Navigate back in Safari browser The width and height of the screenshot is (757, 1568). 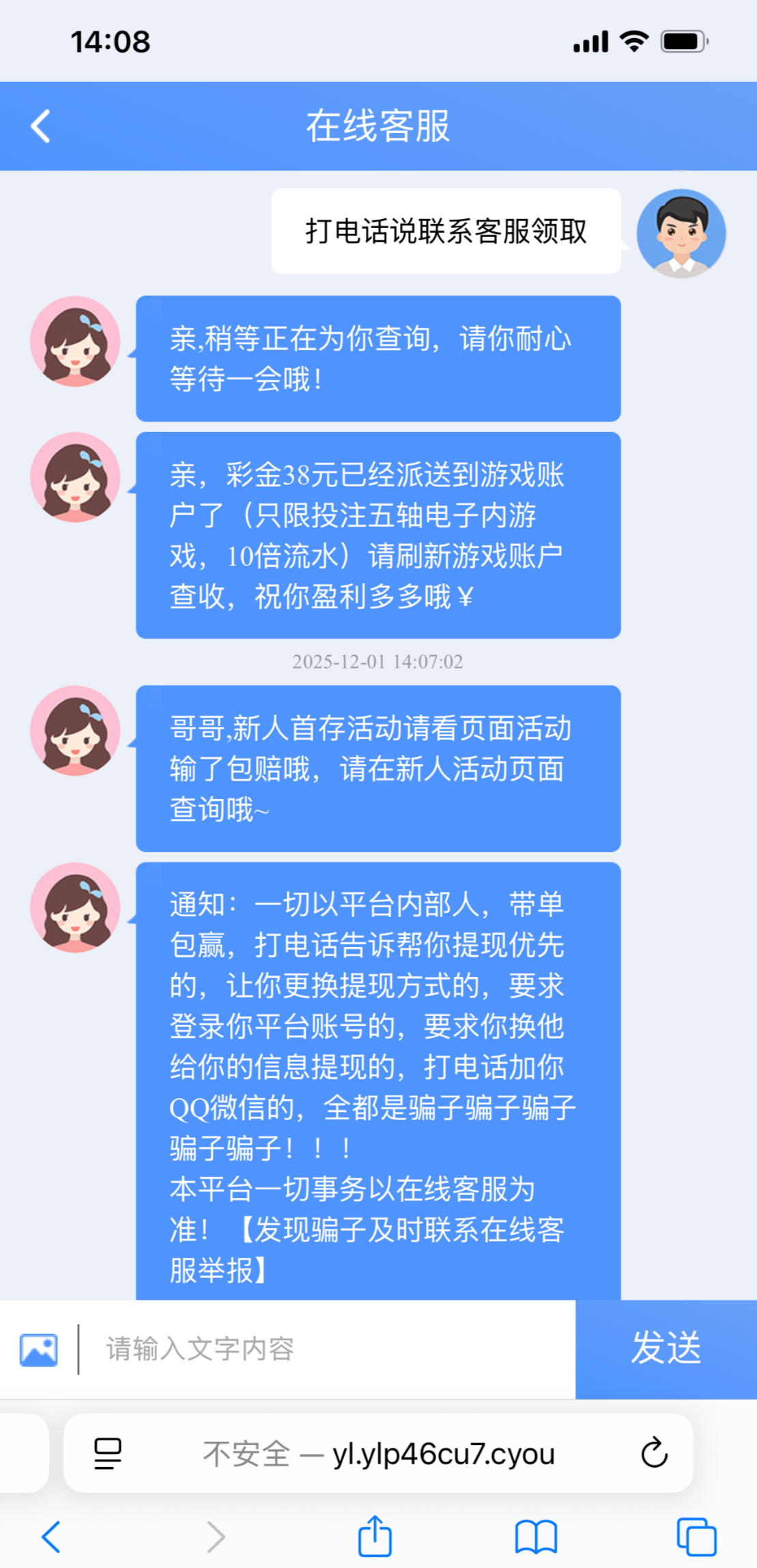coord(51,1537)
